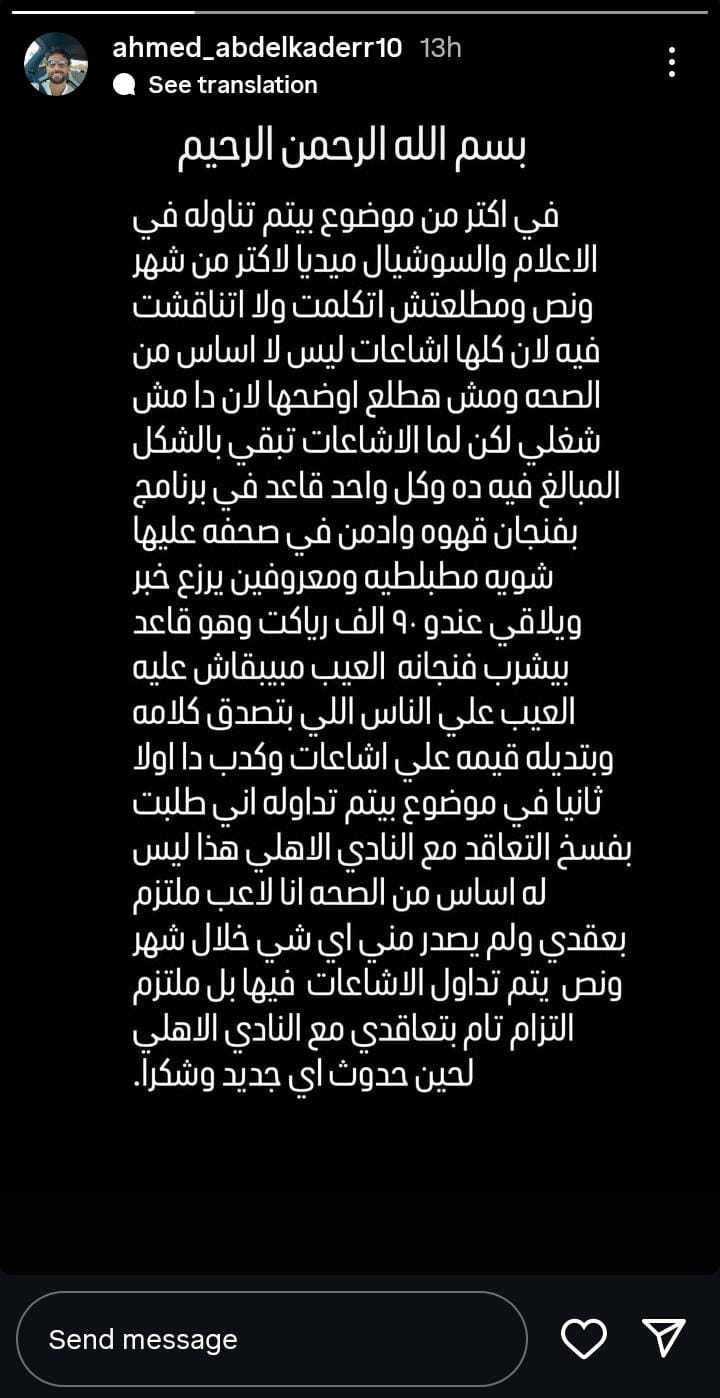Image resolution: width=720 pixels, height=1398 pixels.
Task: Tap See translation for this story
Action: tap(232, 85)
